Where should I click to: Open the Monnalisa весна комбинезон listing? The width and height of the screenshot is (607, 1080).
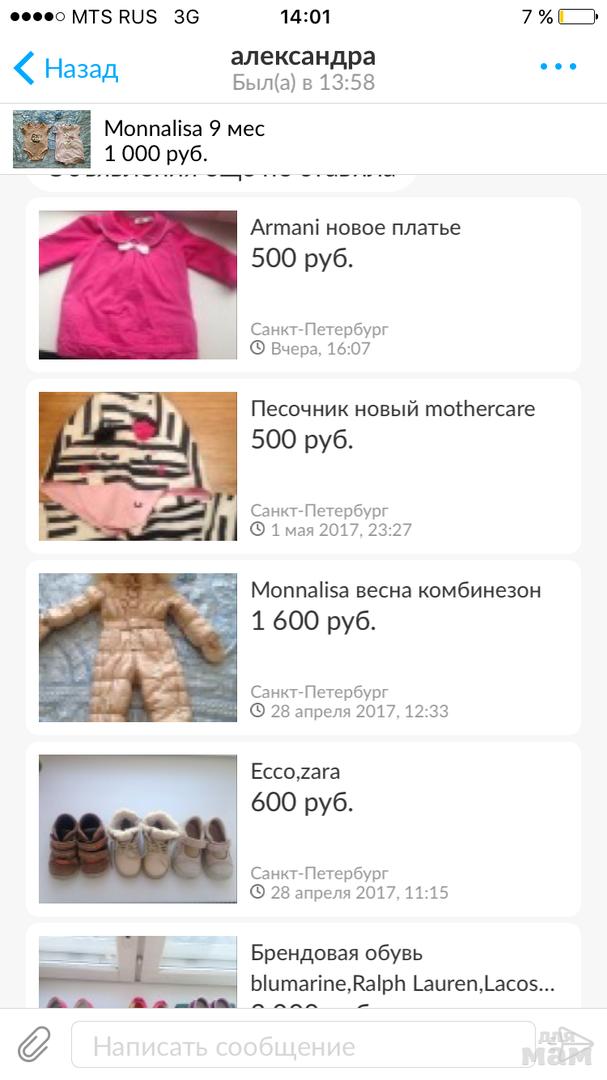303,647
